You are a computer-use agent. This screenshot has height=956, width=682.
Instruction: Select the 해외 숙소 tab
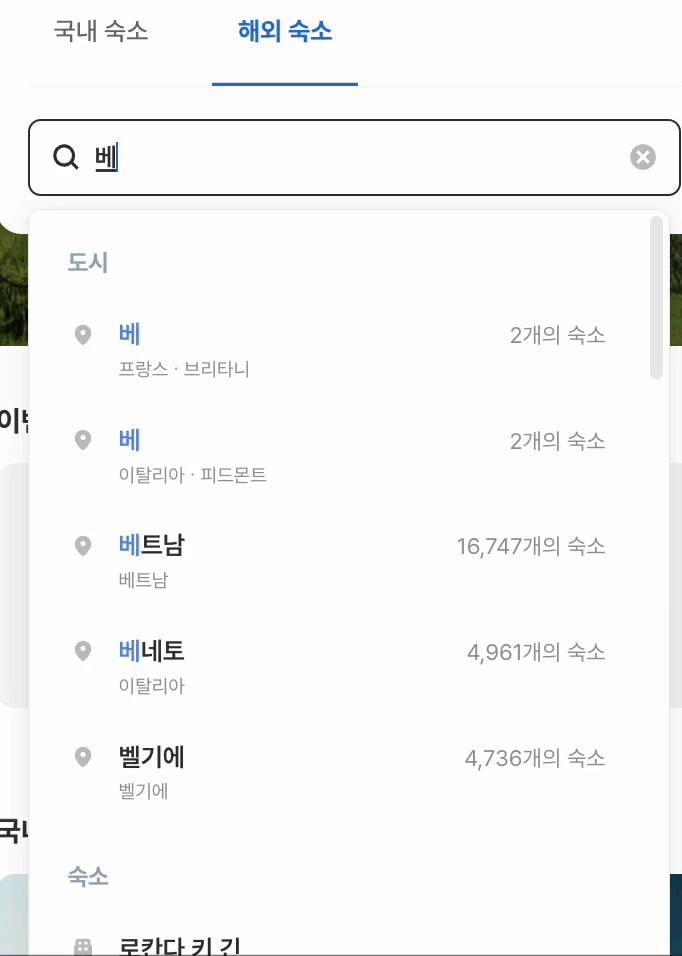pos(285,31)
